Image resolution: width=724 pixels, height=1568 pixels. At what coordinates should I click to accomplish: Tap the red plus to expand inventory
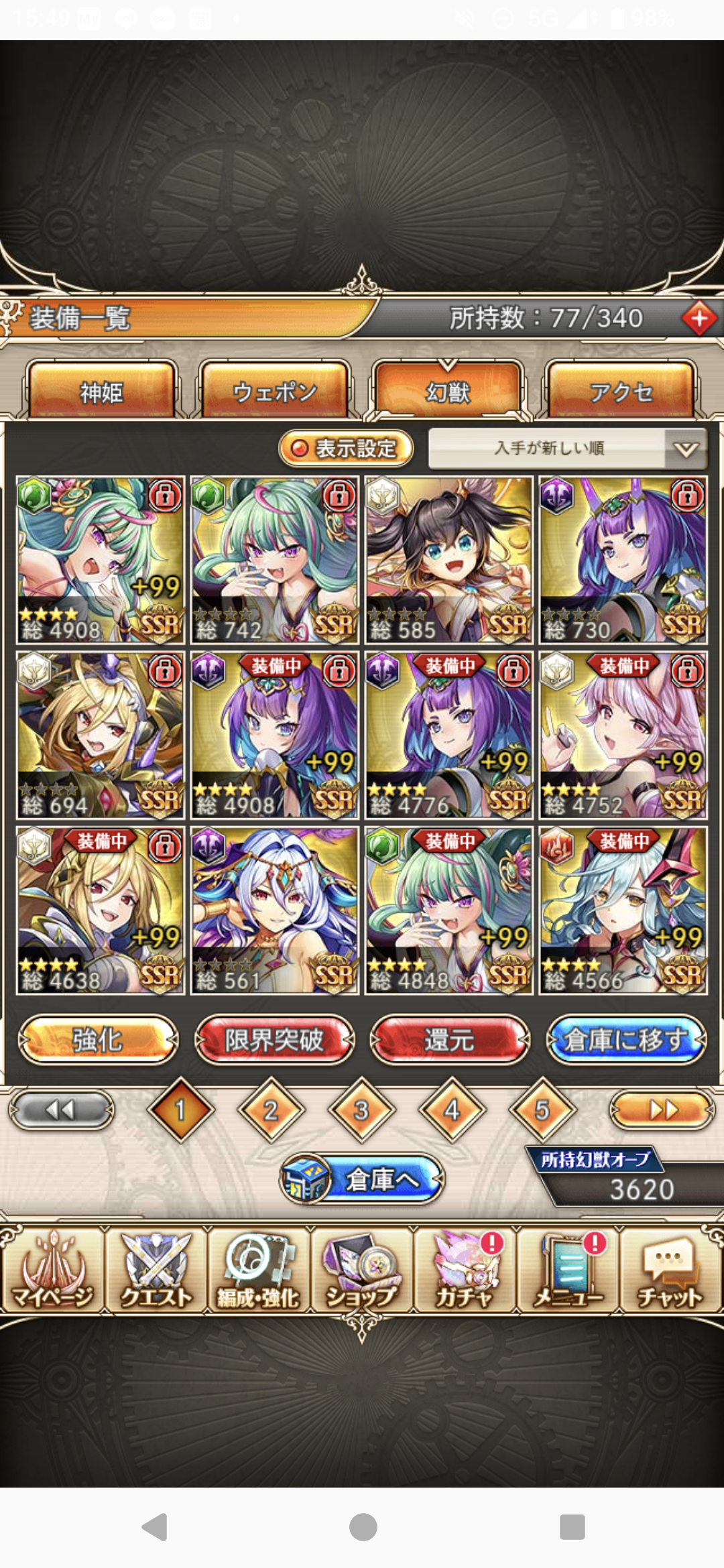click(x=699, y=318)
